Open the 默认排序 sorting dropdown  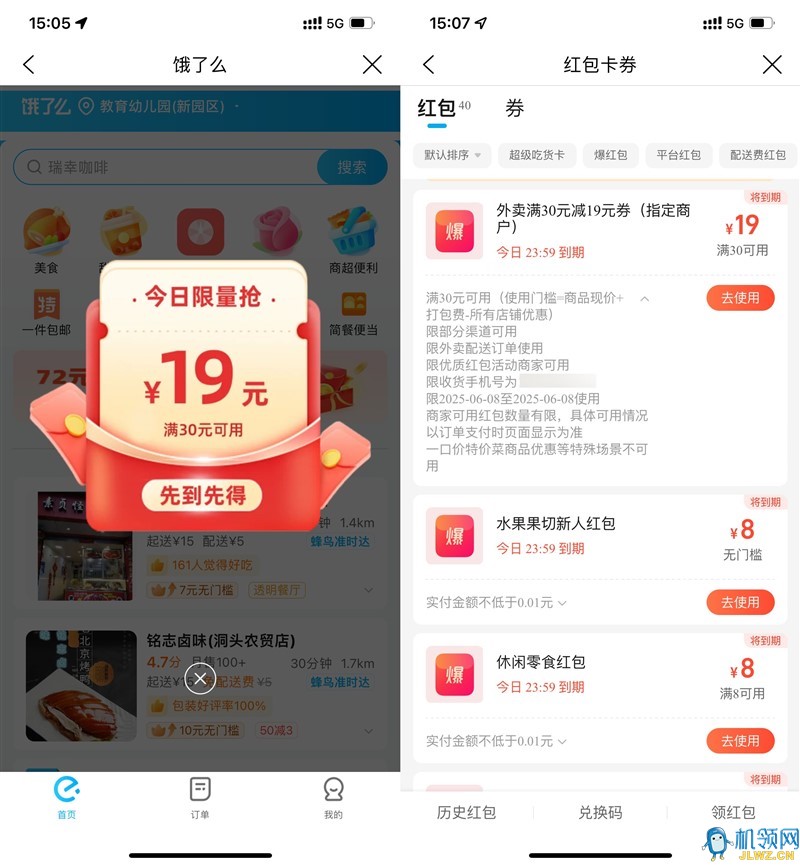coord(452,155)
